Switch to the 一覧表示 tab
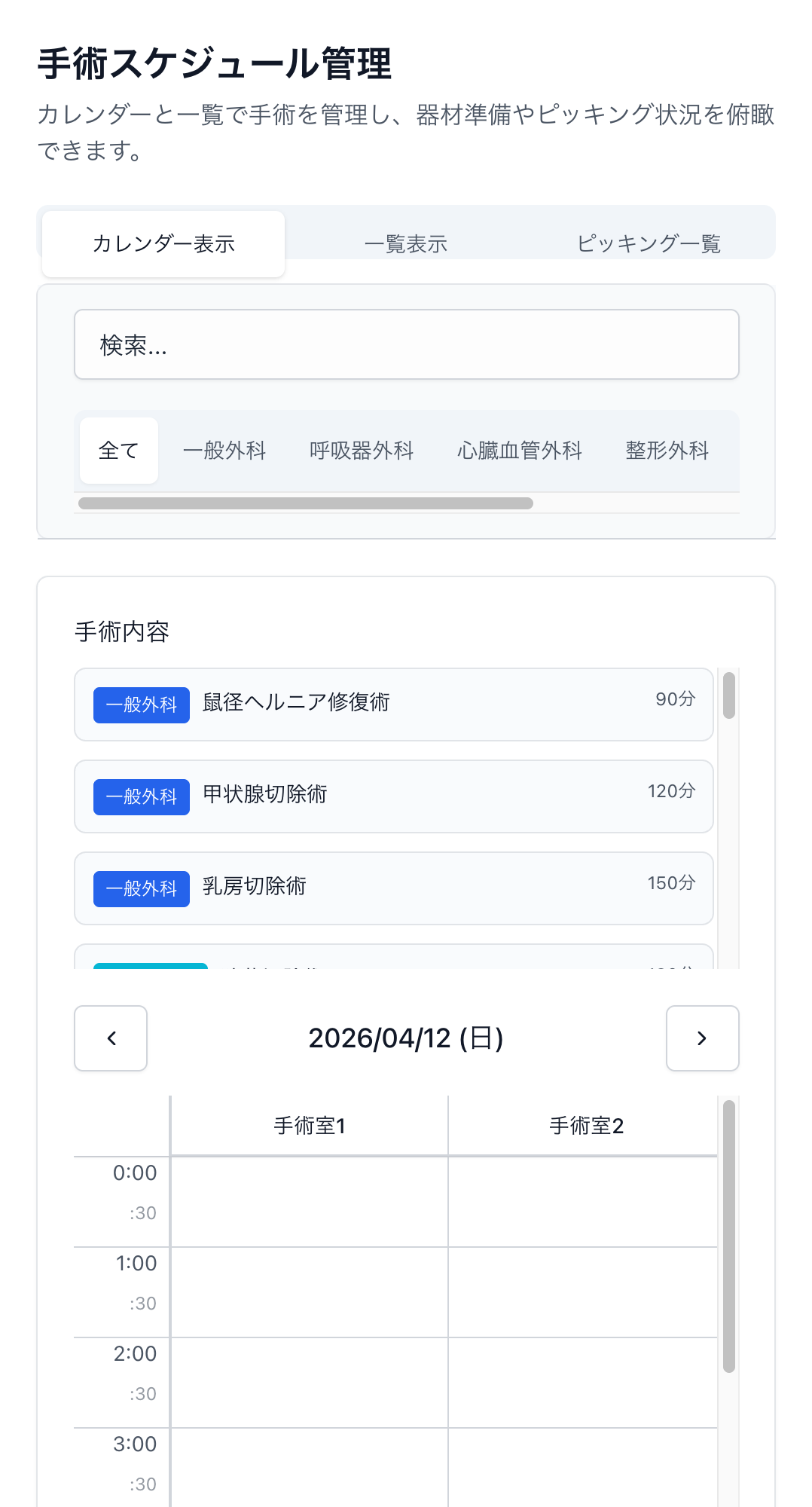This screenshot has height=1507, width=812. (x=407, y=243)
